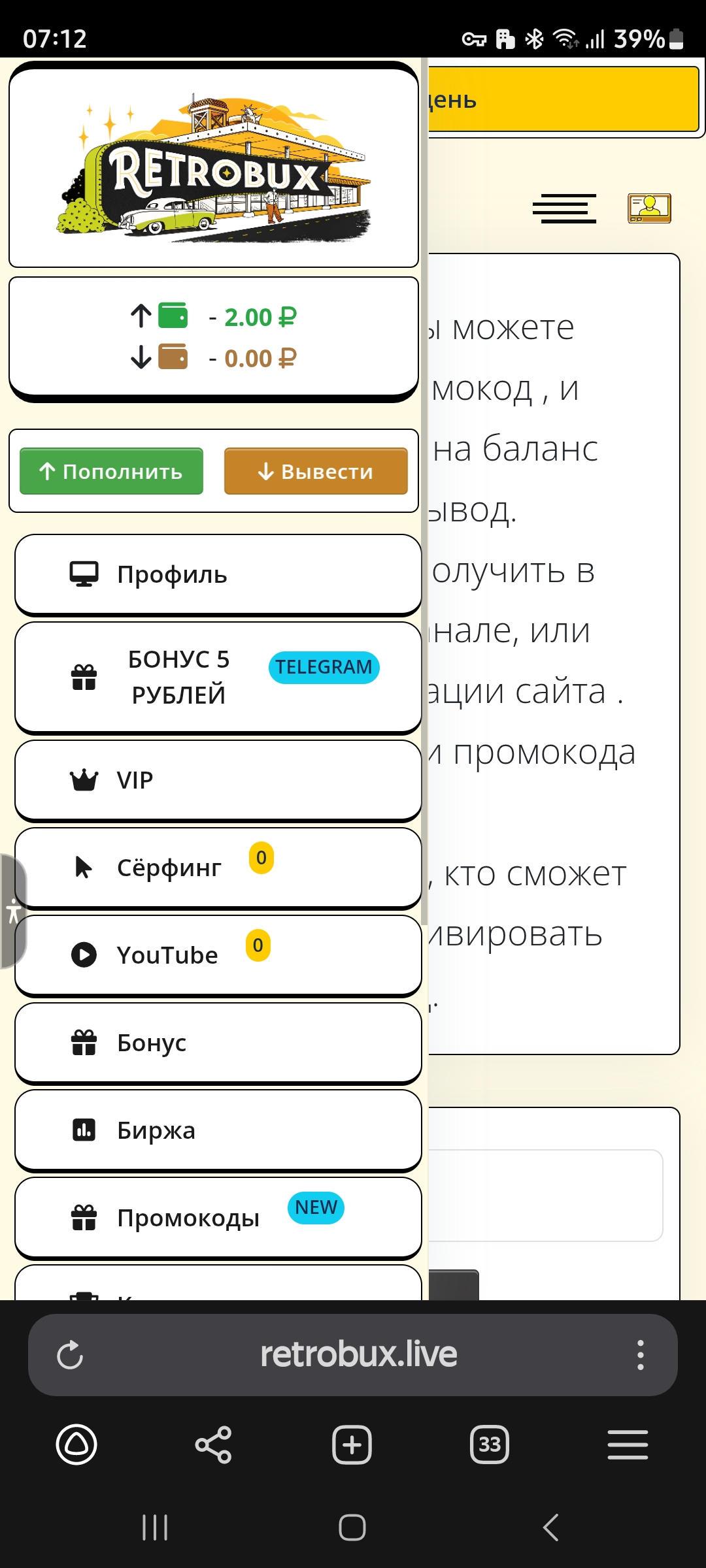The image size is (706, 1568).
Task: Tap the hamburger menu icon on page
Action: (564, 208)
